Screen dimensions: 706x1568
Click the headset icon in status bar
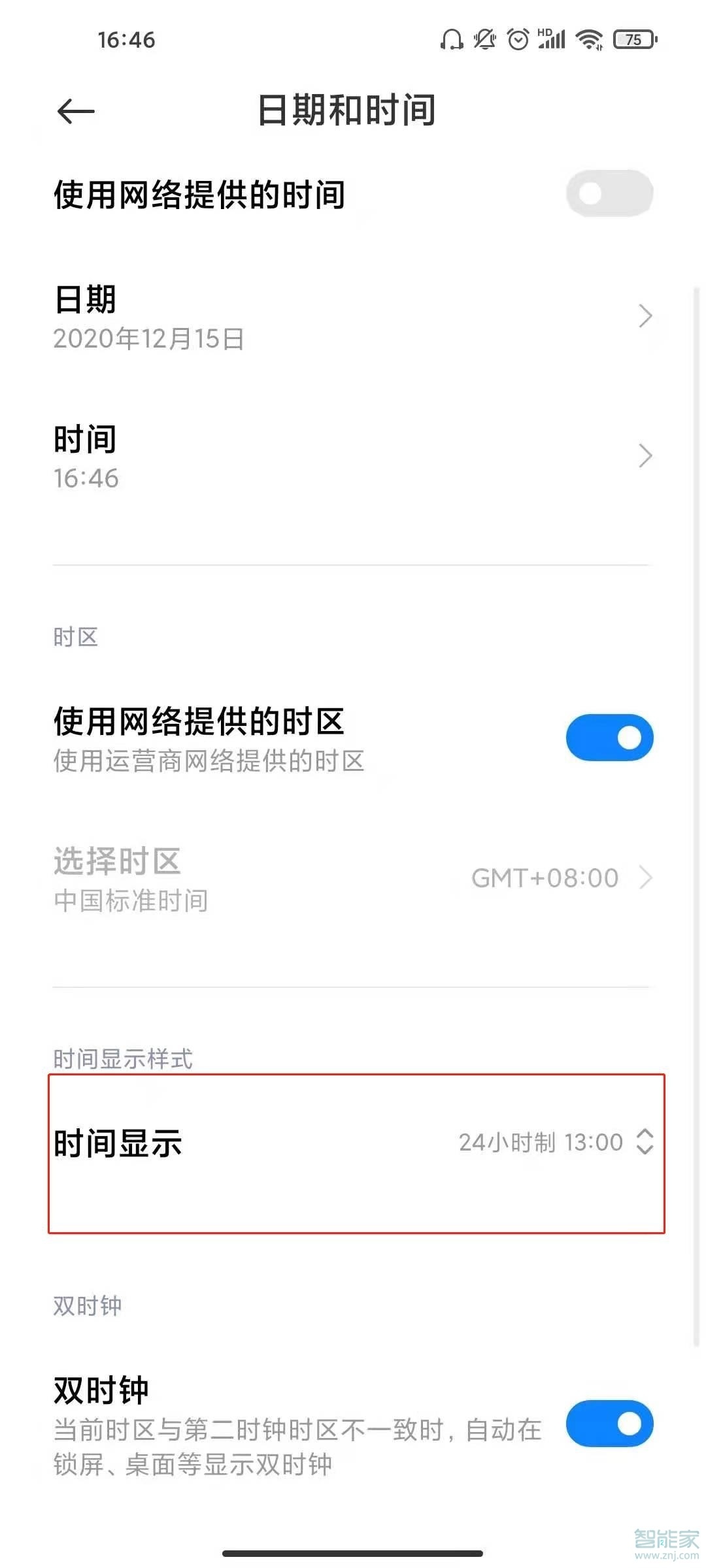[451, 39]
